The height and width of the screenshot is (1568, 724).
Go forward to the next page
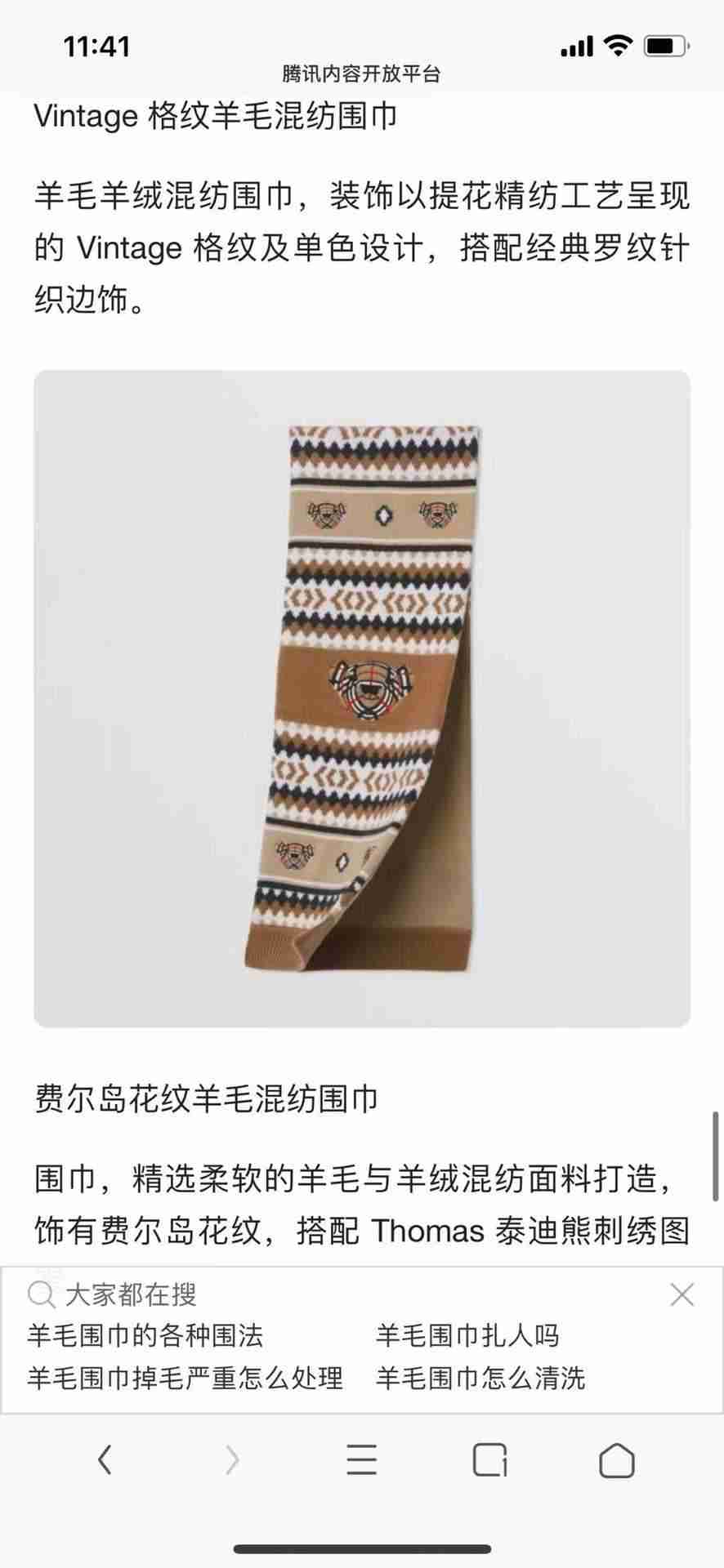(x=233, y=1459)
